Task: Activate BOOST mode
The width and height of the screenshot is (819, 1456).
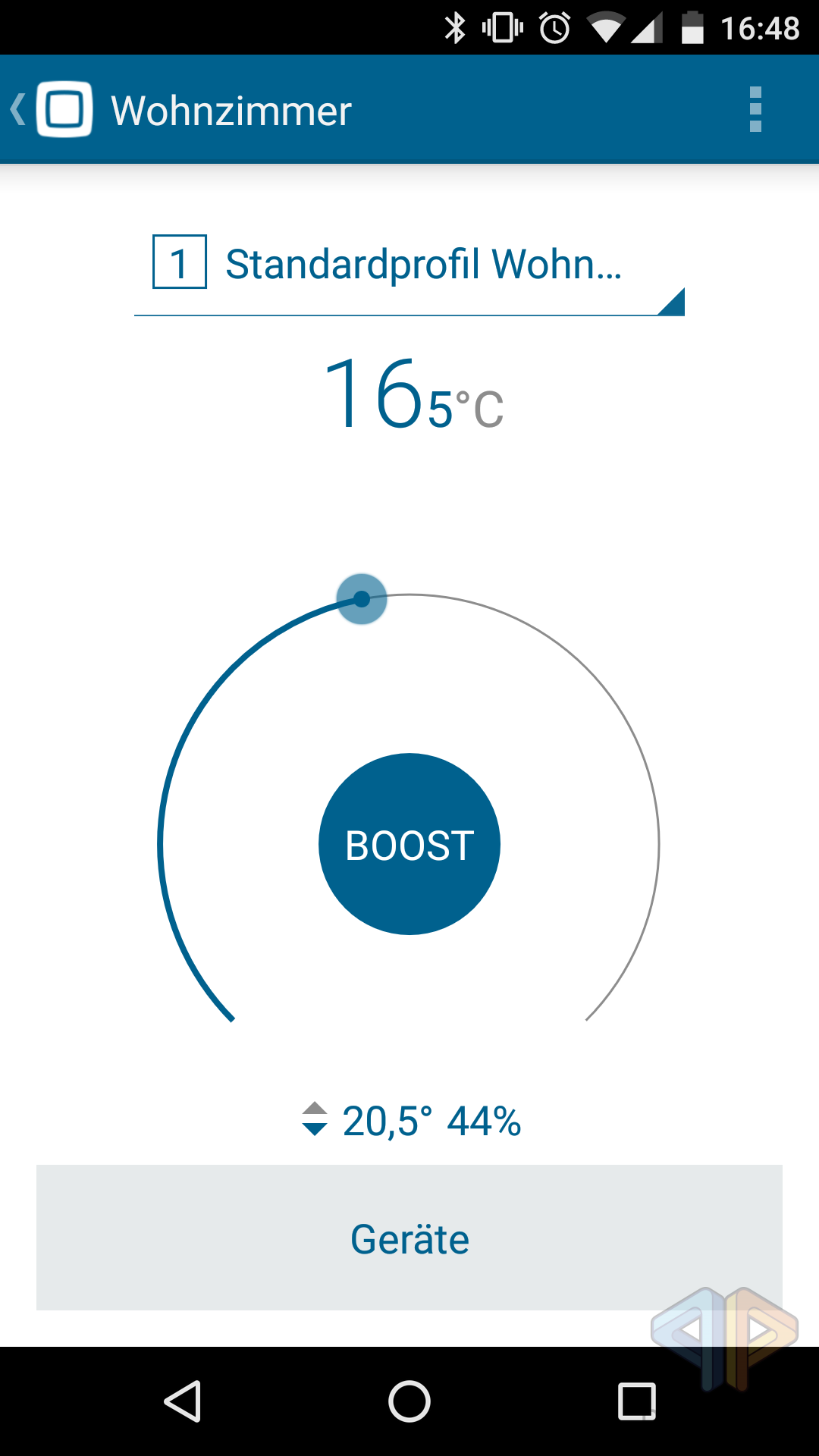Action: pos(409,844)
